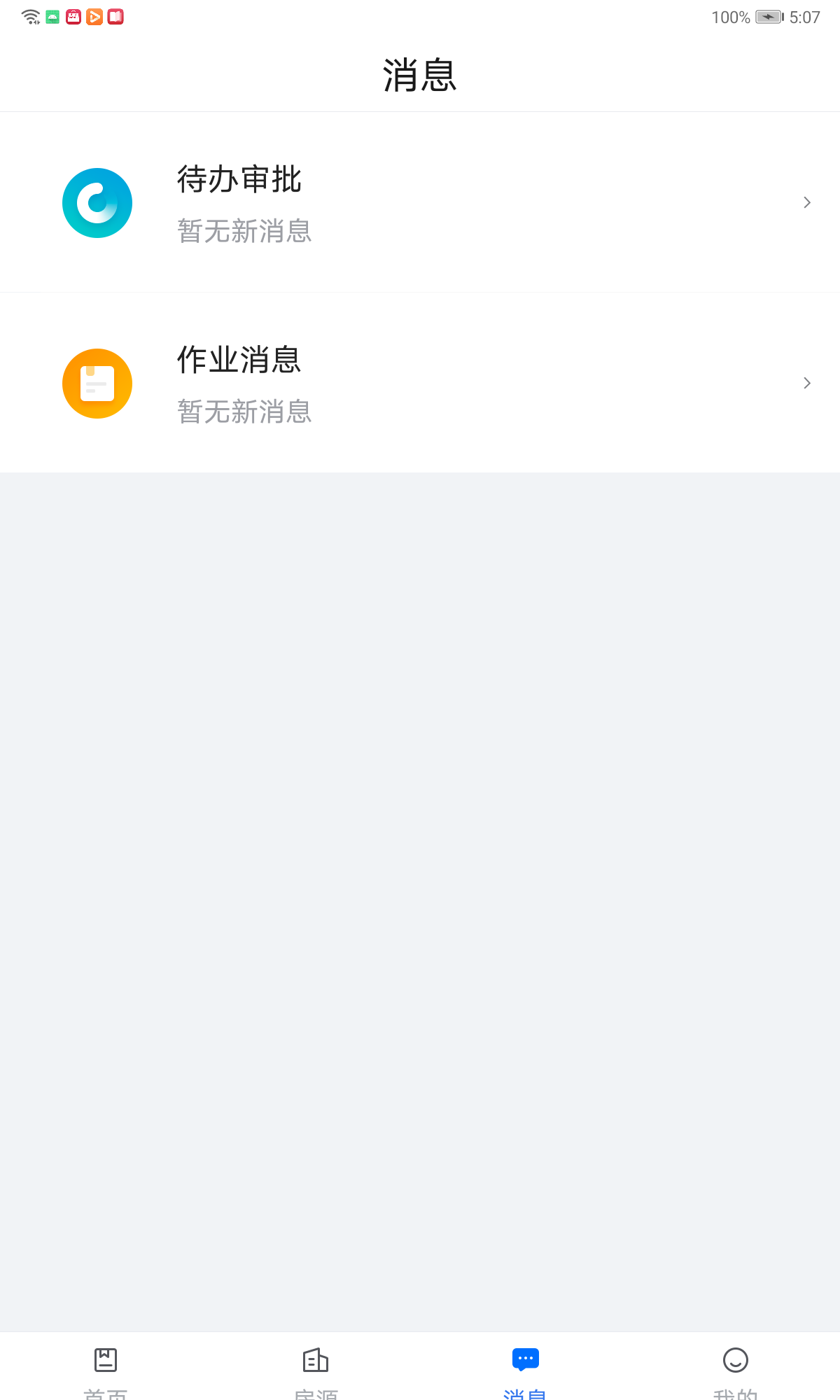Select the 消息 page title
This screenshot has height=1400, width=840.
pos(419,76)
